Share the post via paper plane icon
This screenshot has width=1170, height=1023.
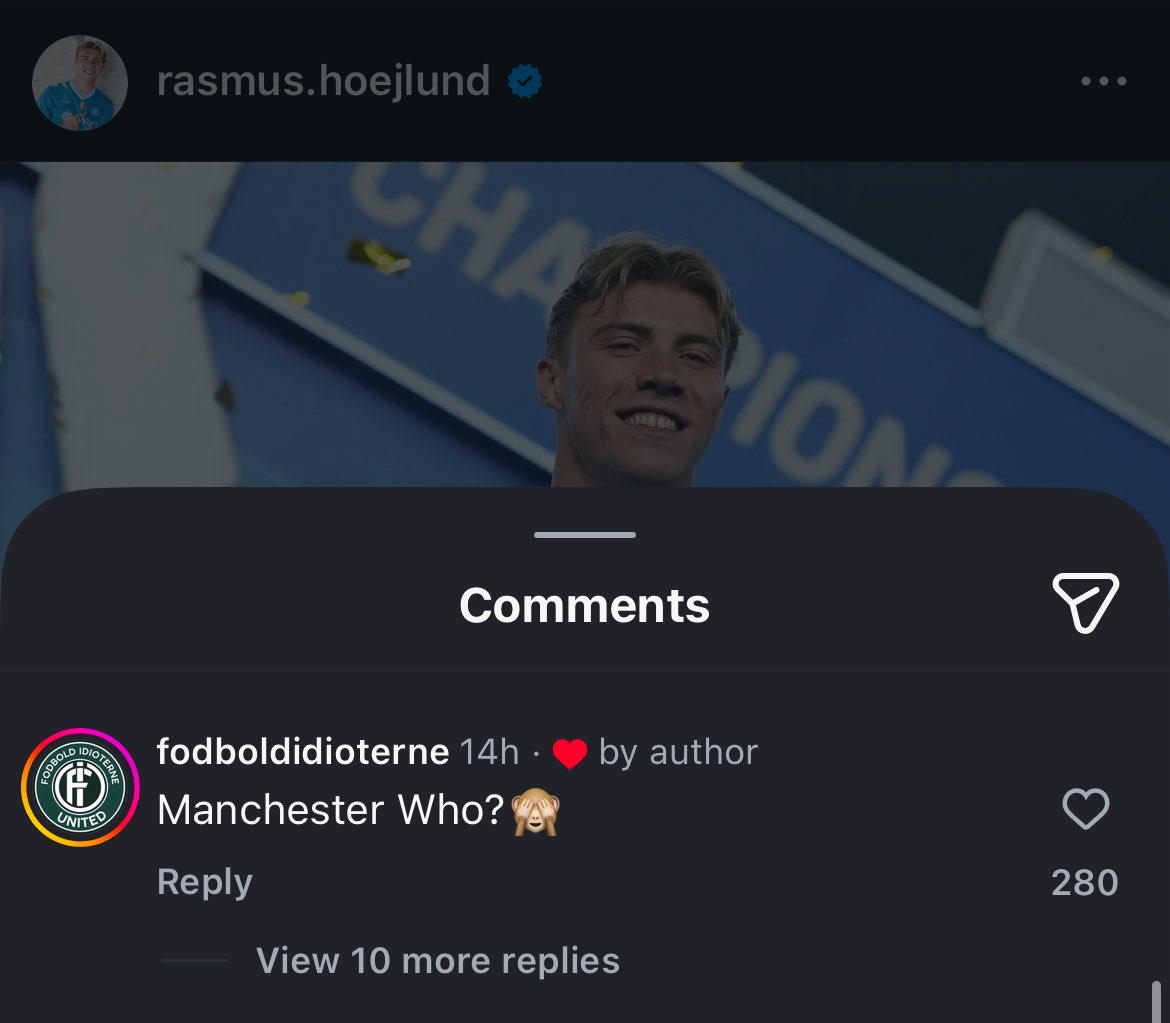(x=1085, y=602)
